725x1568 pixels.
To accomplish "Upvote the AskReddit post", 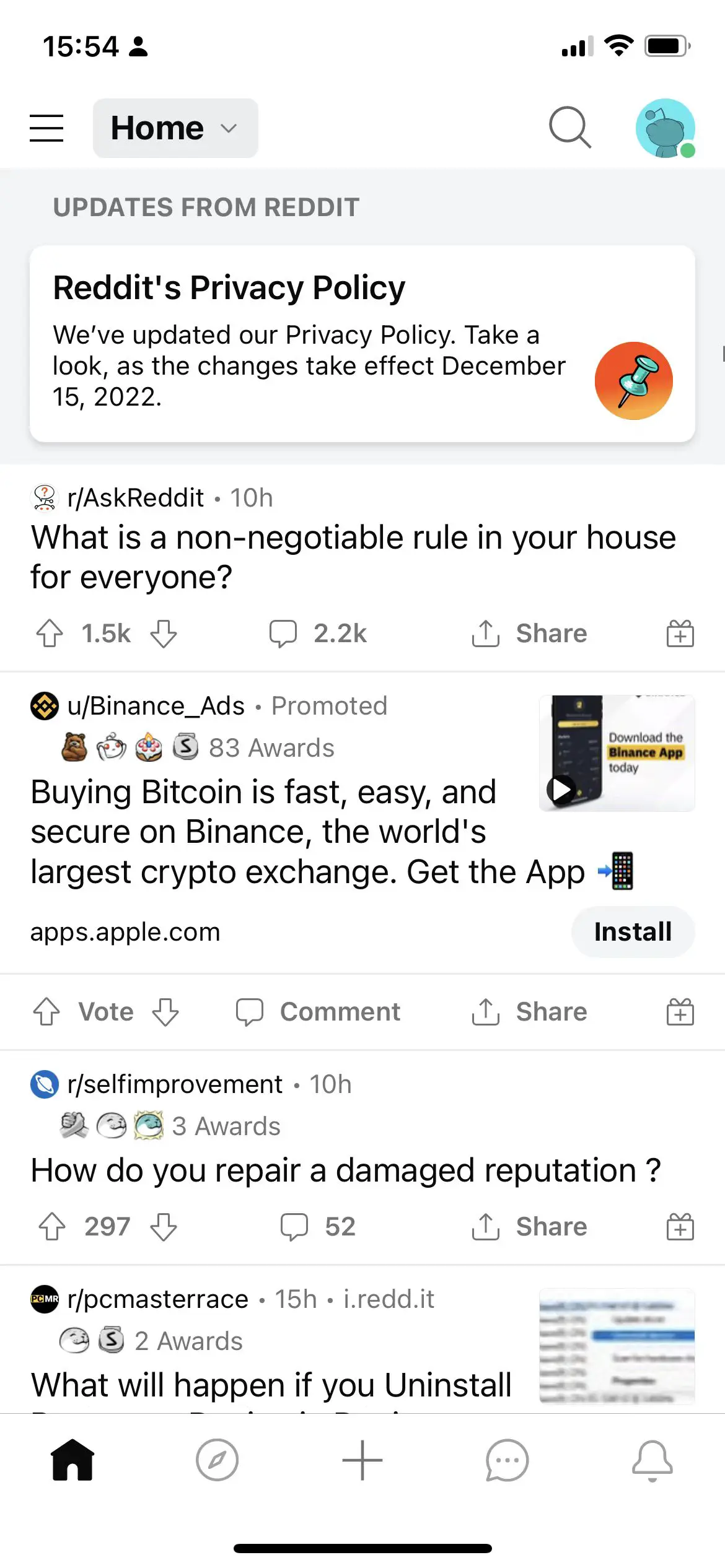I will (51, 633).
